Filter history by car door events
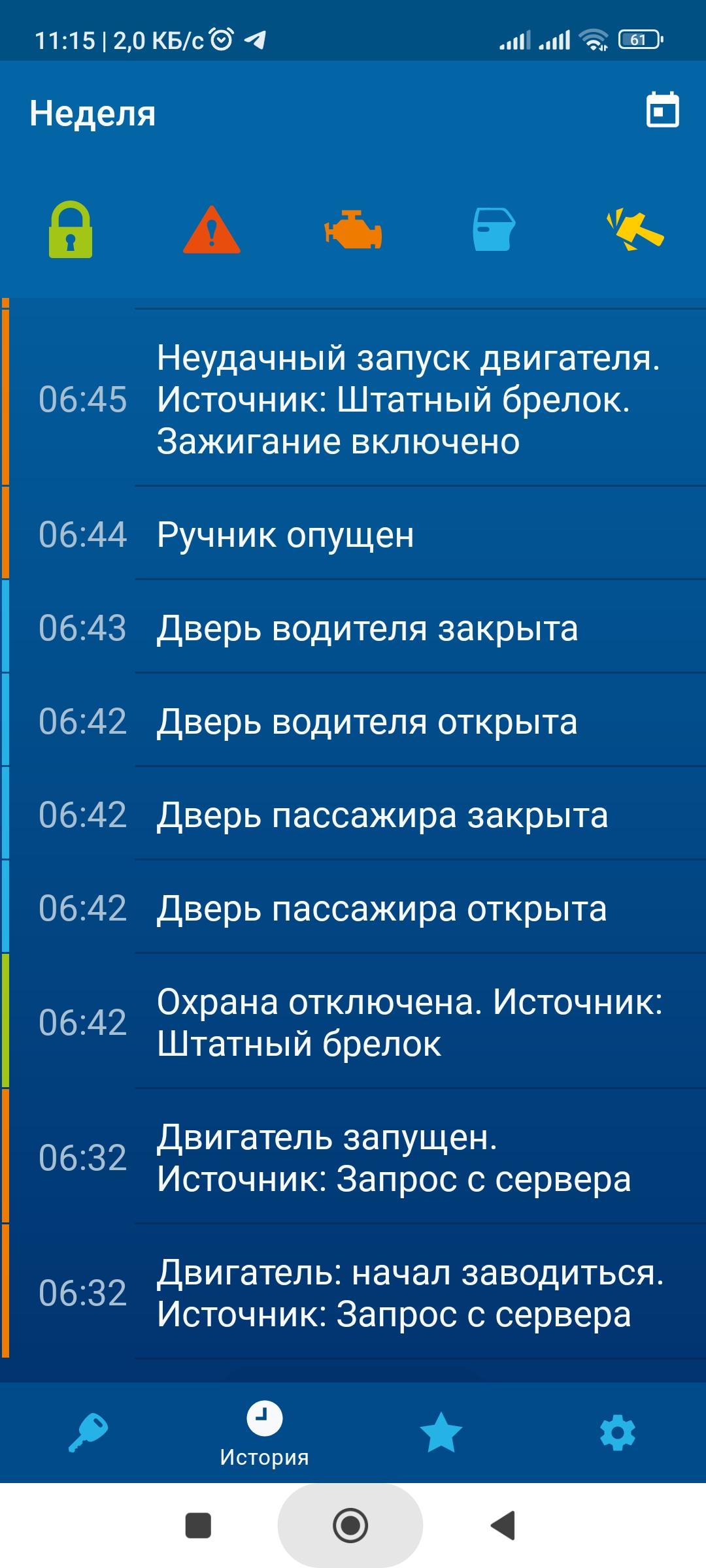 tap(494, 230)
